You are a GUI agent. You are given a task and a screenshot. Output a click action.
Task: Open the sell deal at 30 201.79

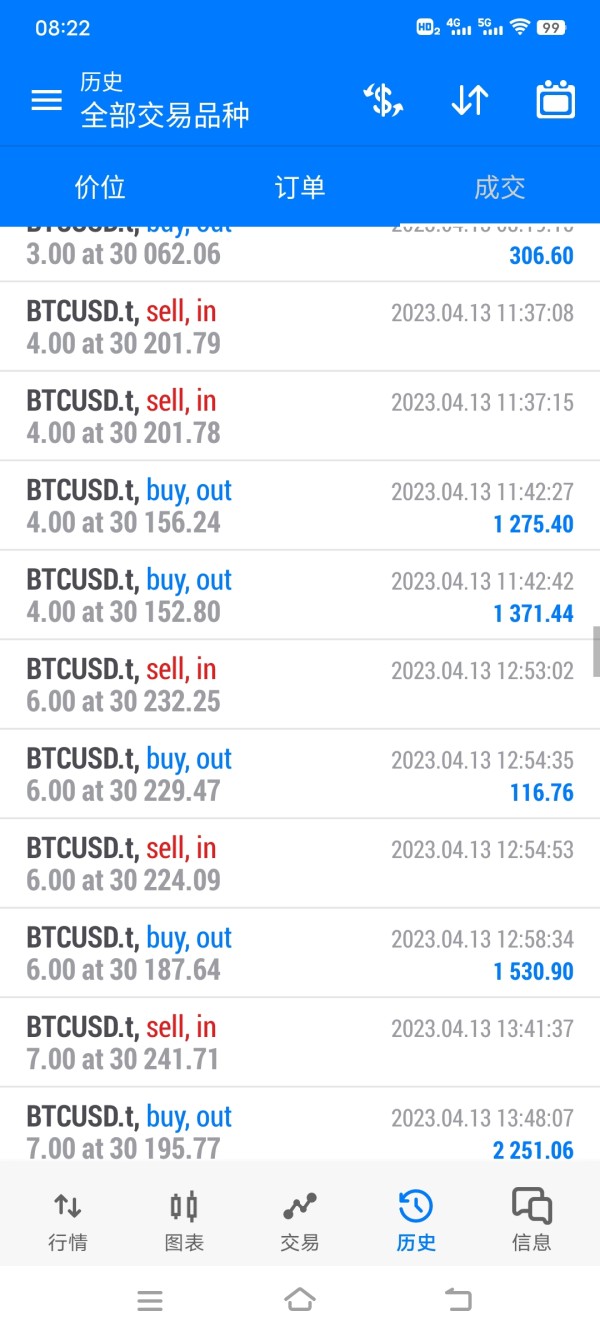(300, 327)
